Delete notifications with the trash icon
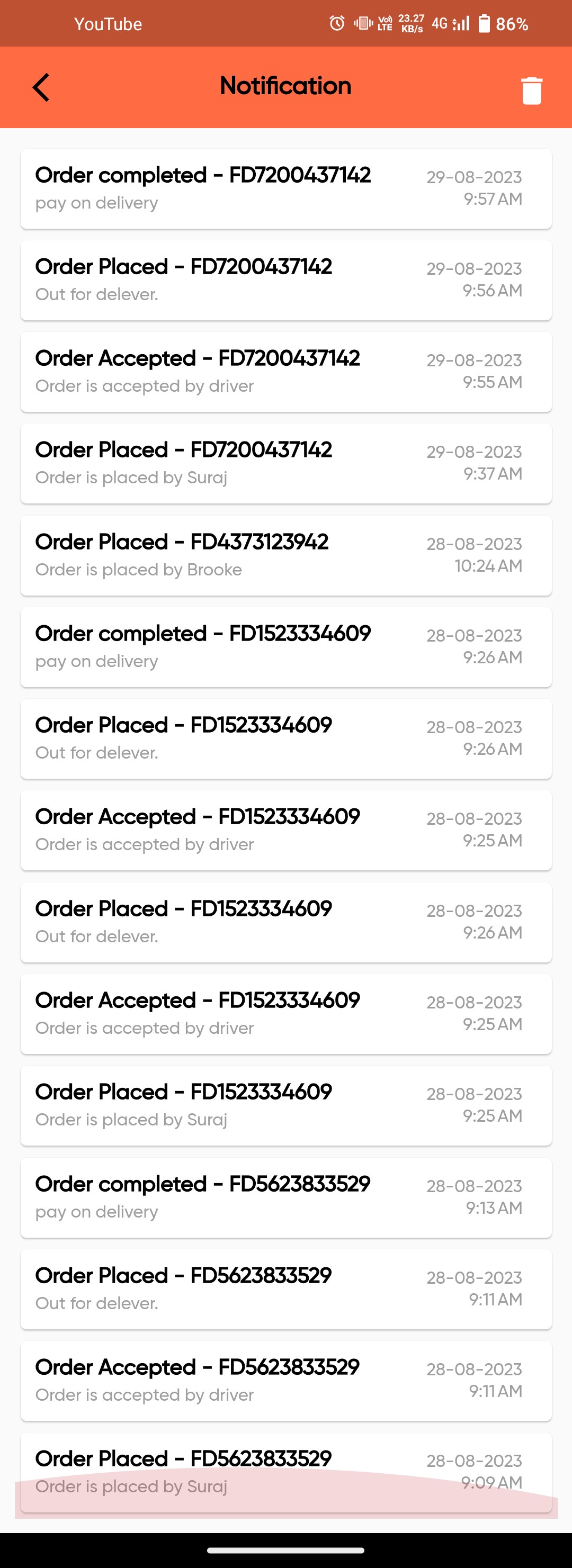572x1568 pixels. (x=531, y=91)
